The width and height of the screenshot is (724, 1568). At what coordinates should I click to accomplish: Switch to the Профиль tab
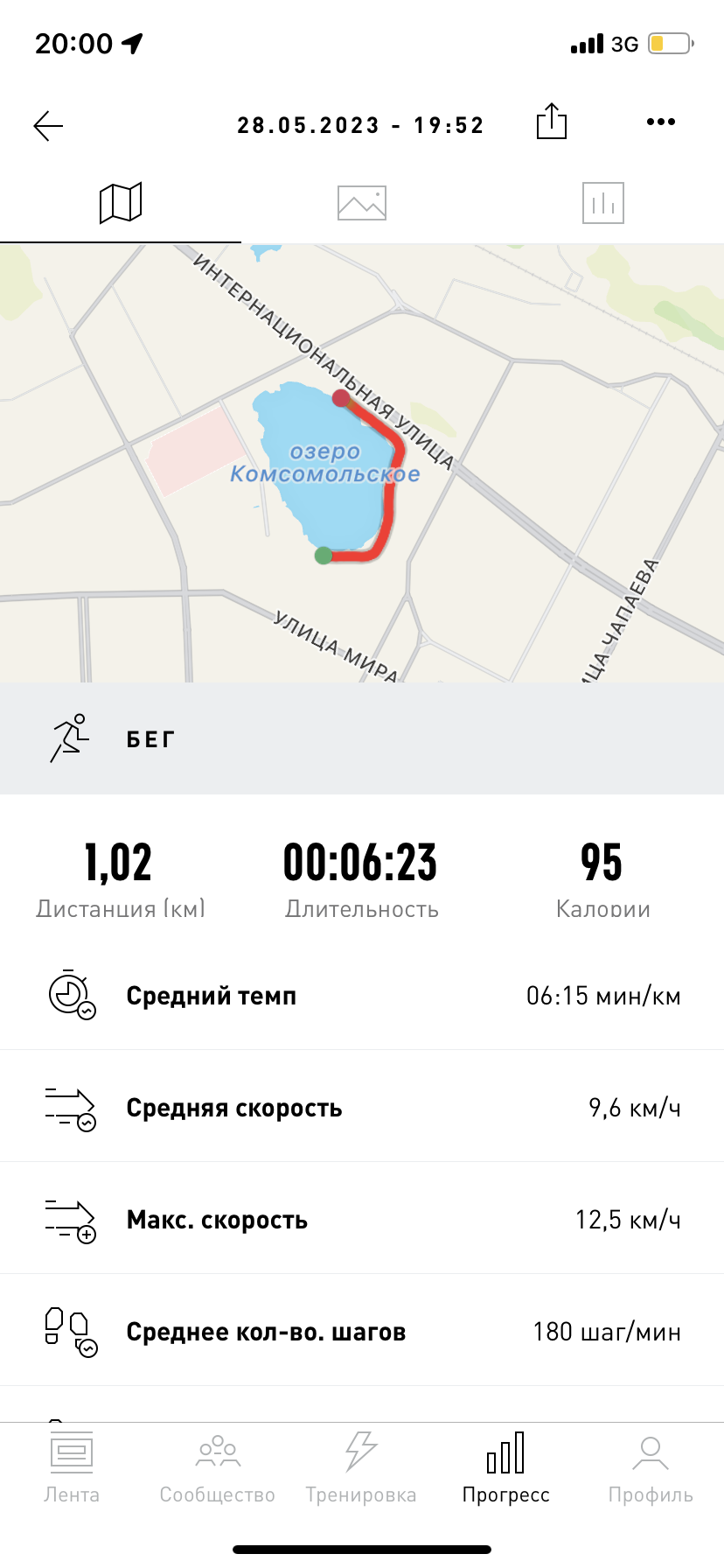click(x=651, y=1468)
